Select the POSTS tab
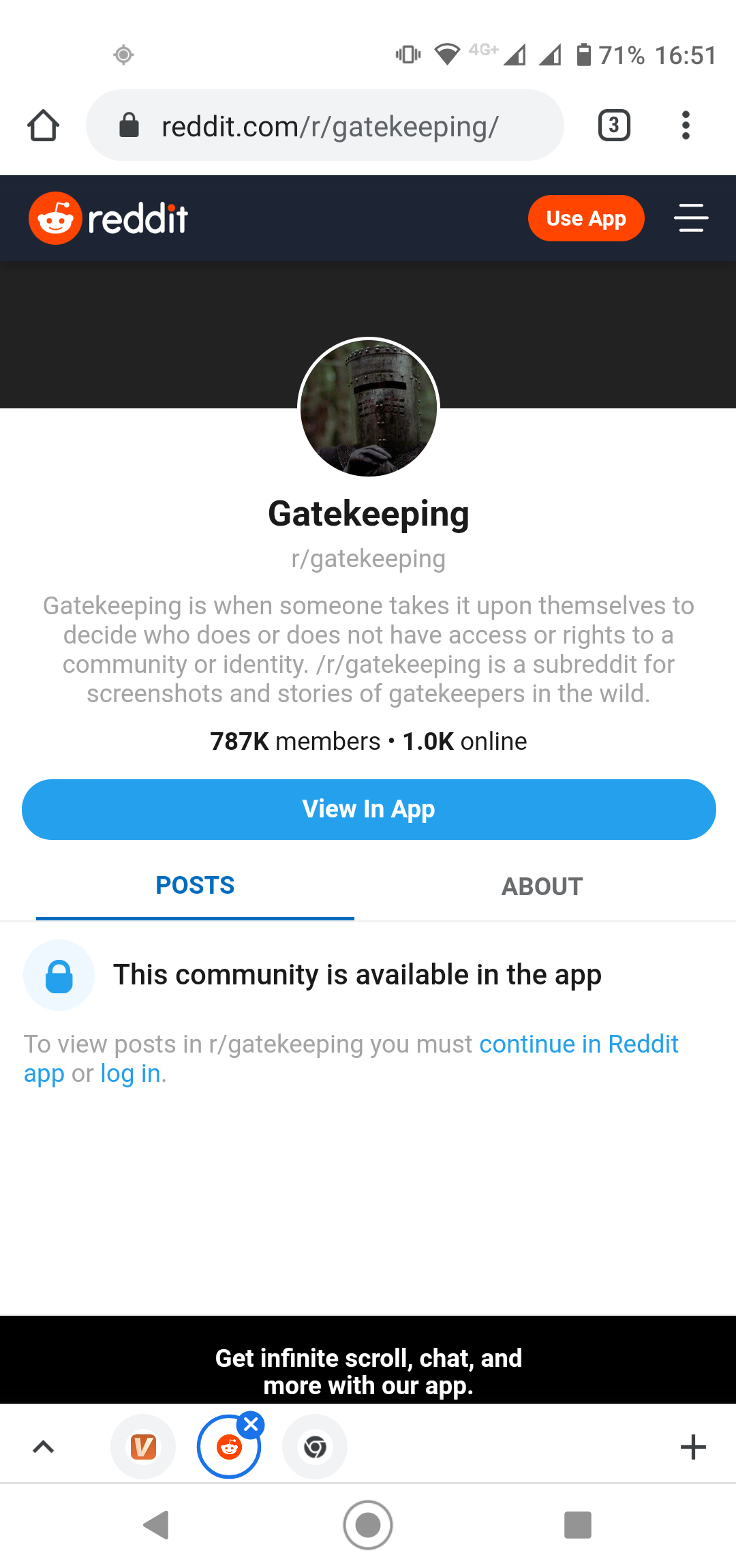Screen dimensions: 736x1568 point(195,886)
